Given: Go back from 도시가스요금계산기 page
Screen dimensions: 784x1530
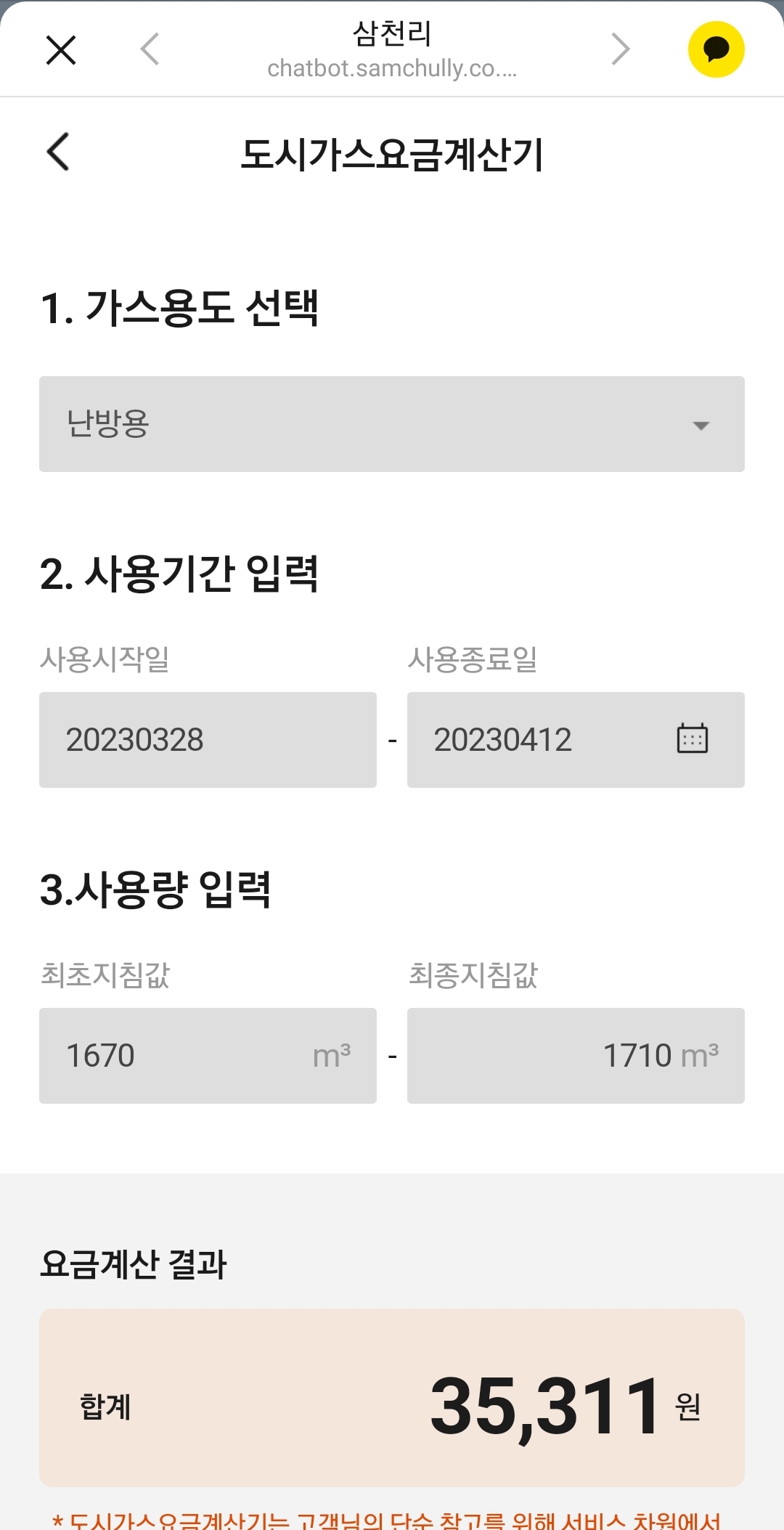Looking at the screenshot, I should tap(58, 152).
